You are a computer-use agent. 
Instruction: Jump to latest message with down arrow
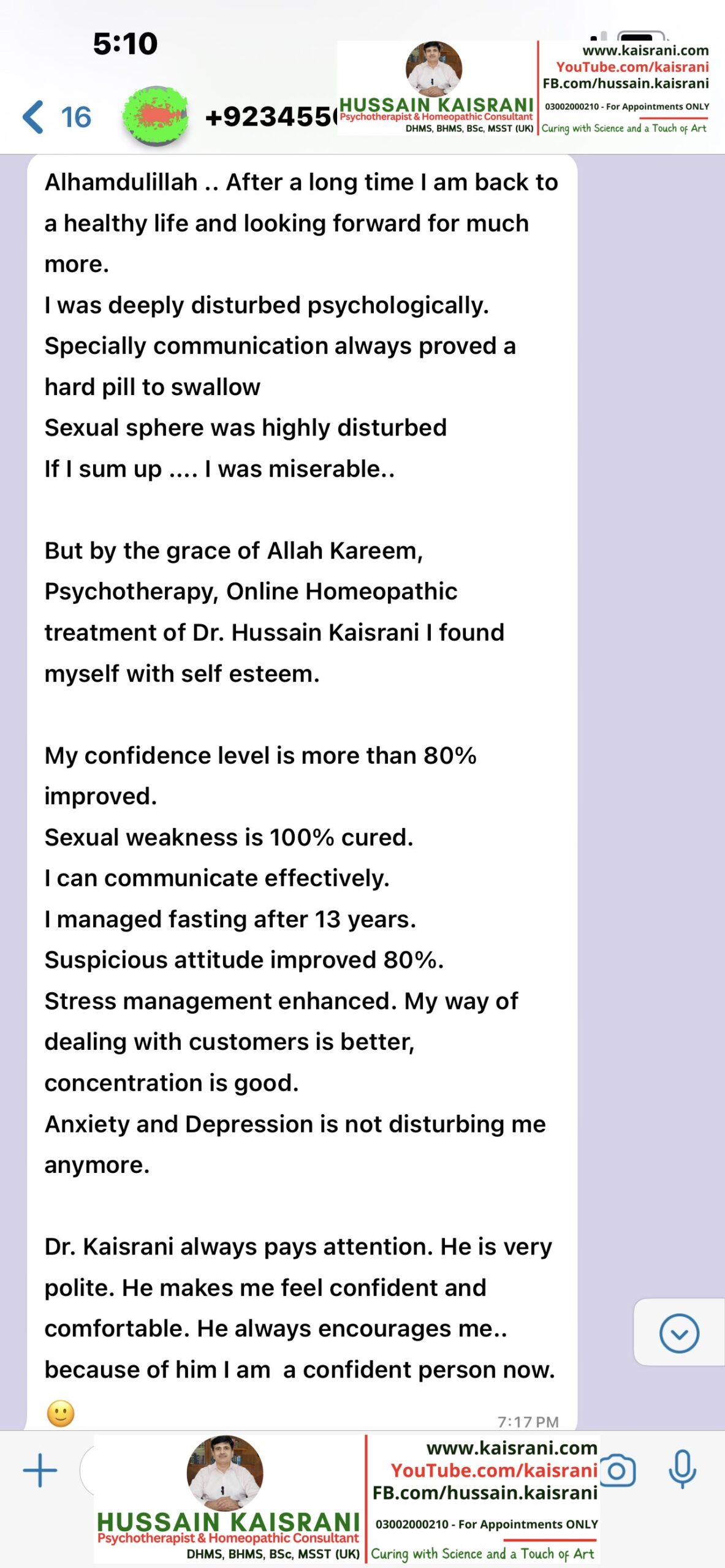(679, 1333)
